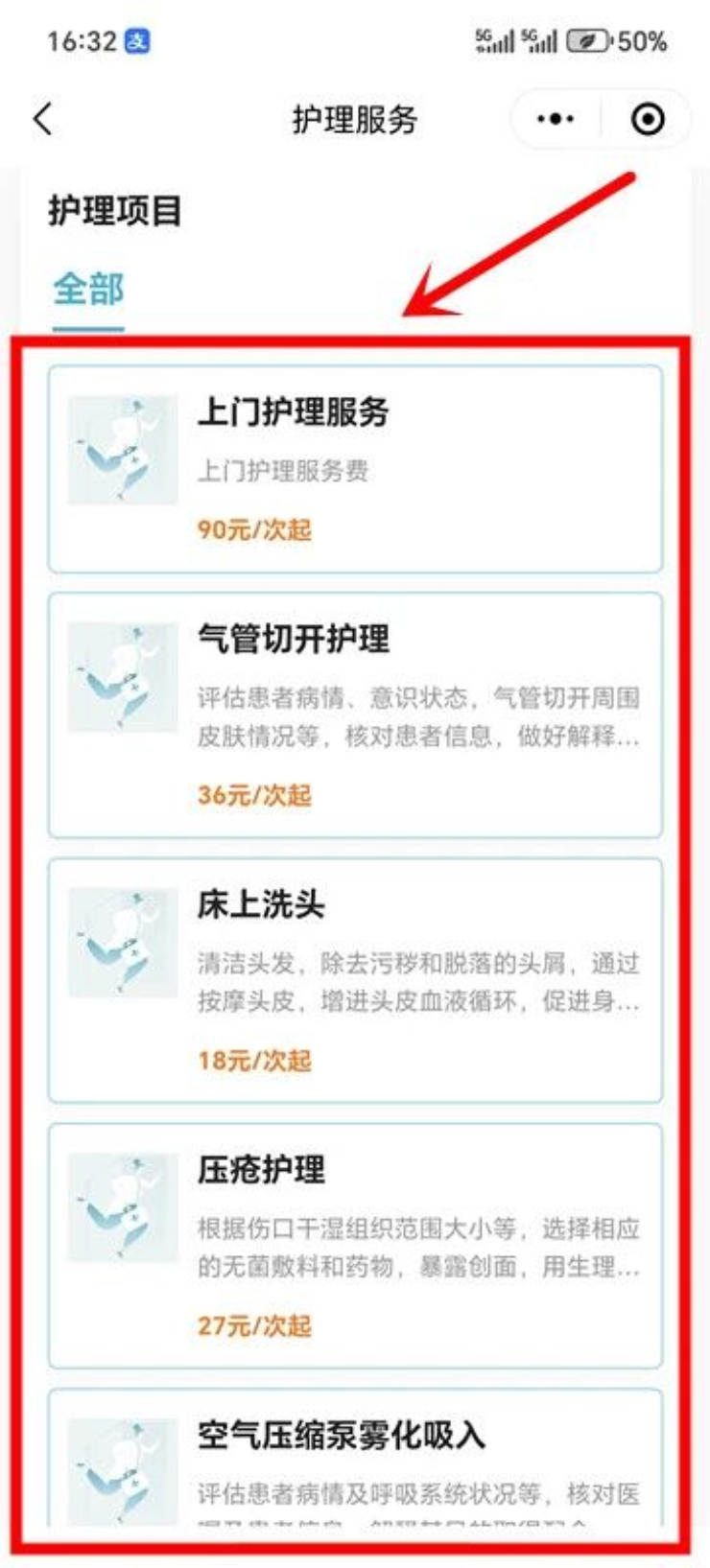Open 空气压缩泵雾化吸入 service card

point(355,1458)
